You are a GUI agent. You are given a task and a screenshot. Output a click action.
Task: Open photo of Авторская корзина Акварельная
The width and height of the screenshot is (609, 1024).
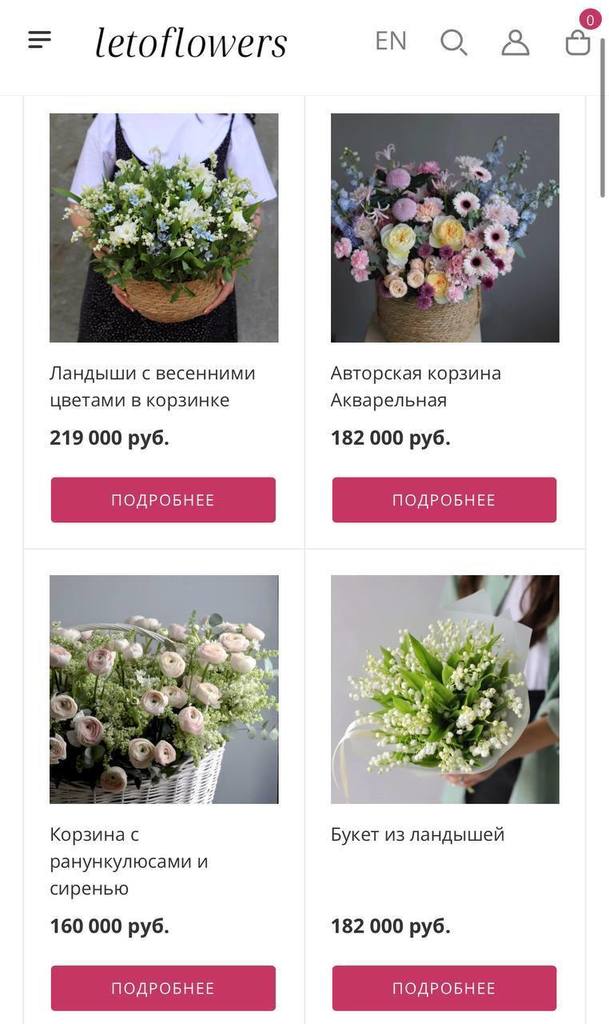(445, 228)
